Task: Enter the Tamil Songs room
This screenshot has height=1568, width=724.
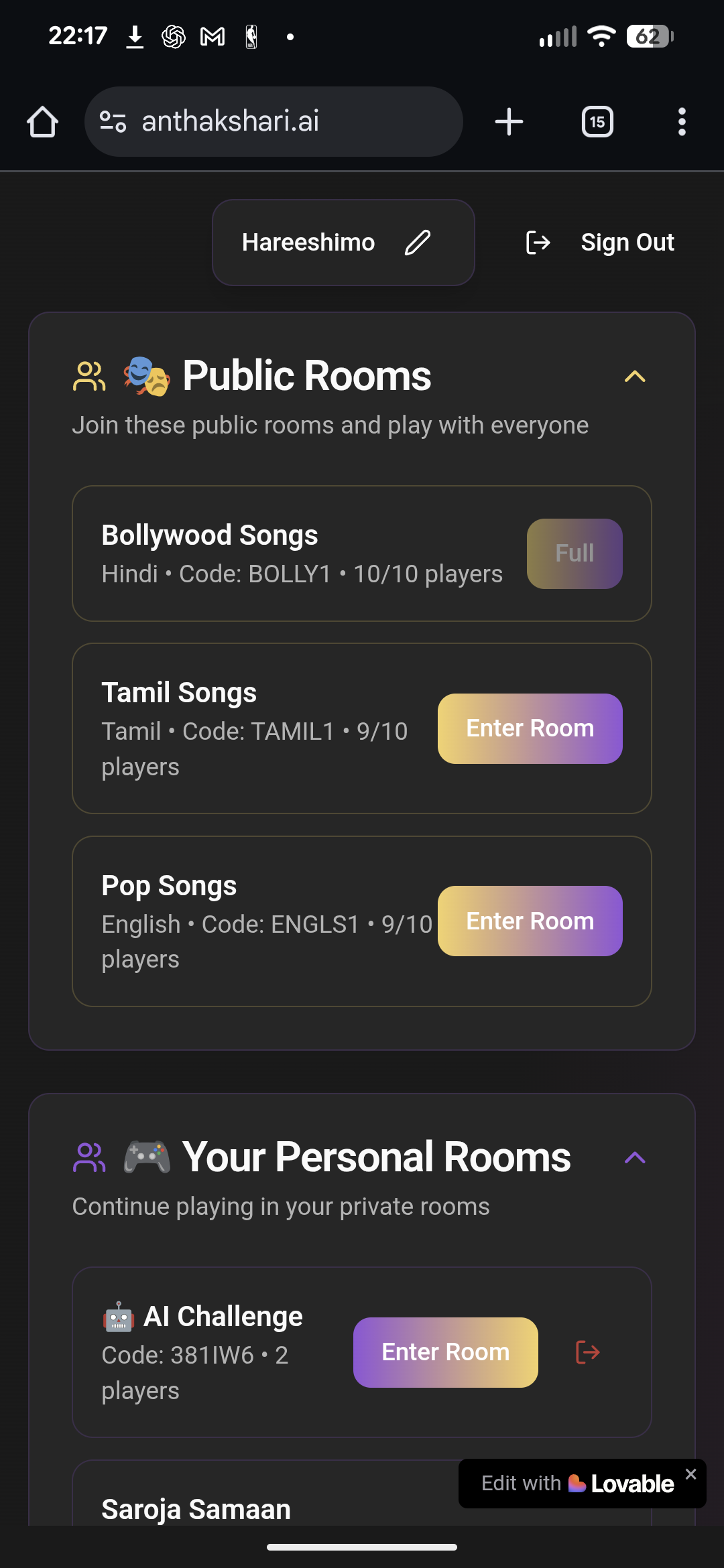Action: [530, 728]
